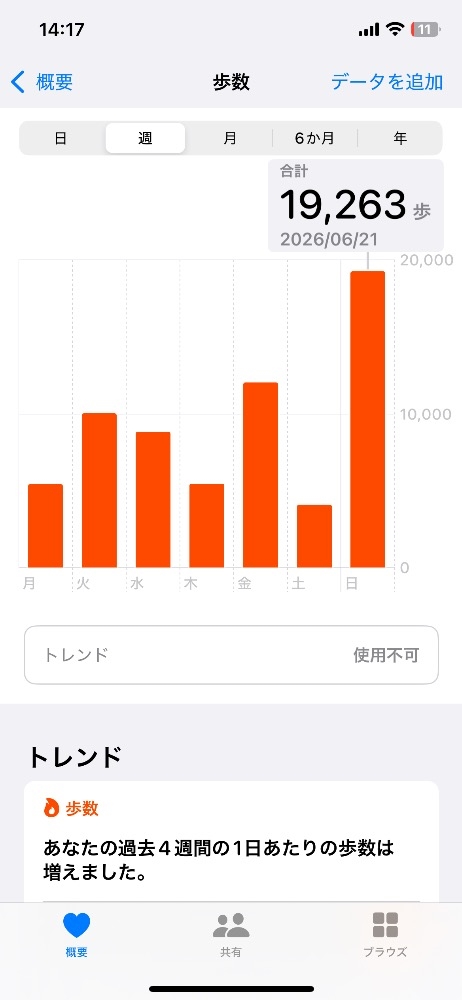
Task: Switch to the 年 view
Action: 400,138
